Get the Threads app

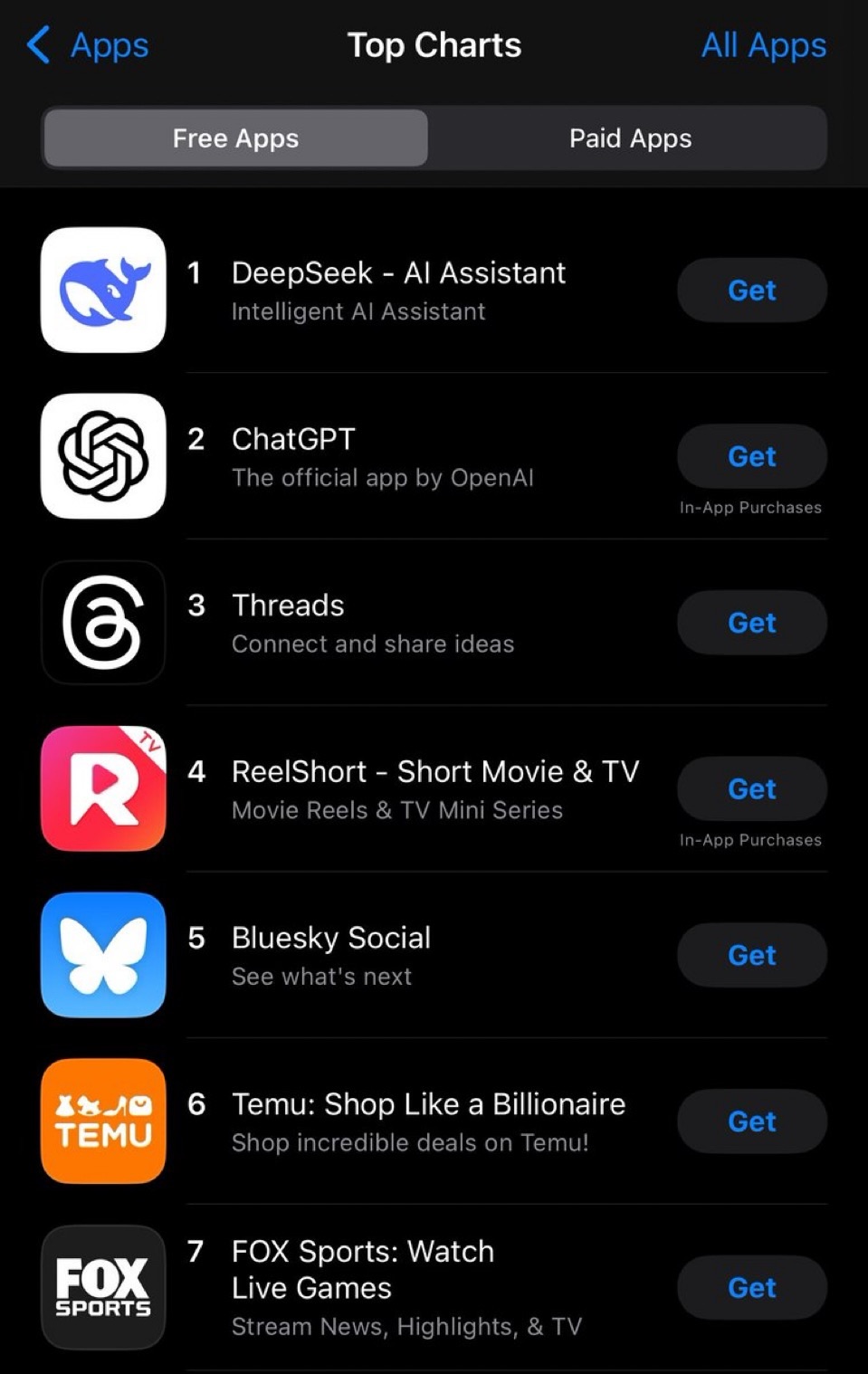coord(751,623)
